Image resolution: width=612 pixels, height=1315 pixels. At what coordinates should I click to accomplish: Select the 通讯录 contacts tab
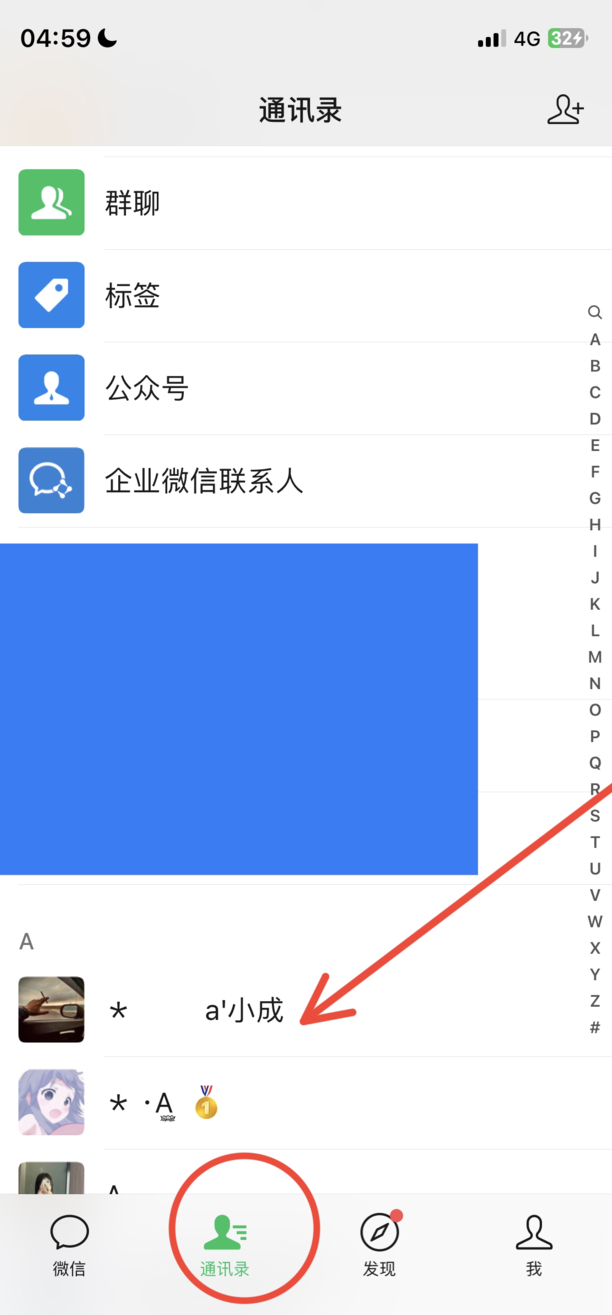click(x=225, y=1246)
